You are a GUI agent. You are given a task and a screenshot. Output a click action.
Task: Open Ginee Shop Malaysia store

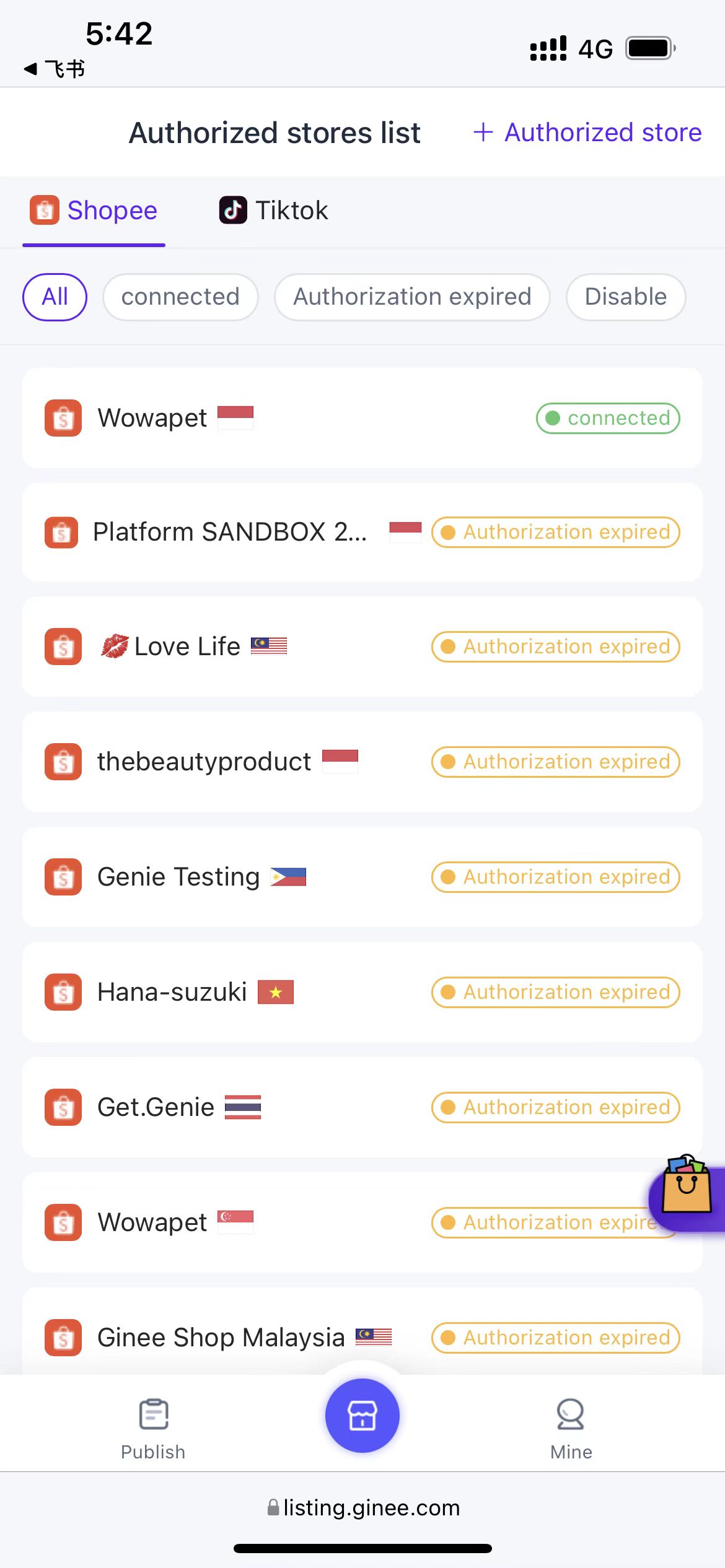click(x=362, y=1338)
